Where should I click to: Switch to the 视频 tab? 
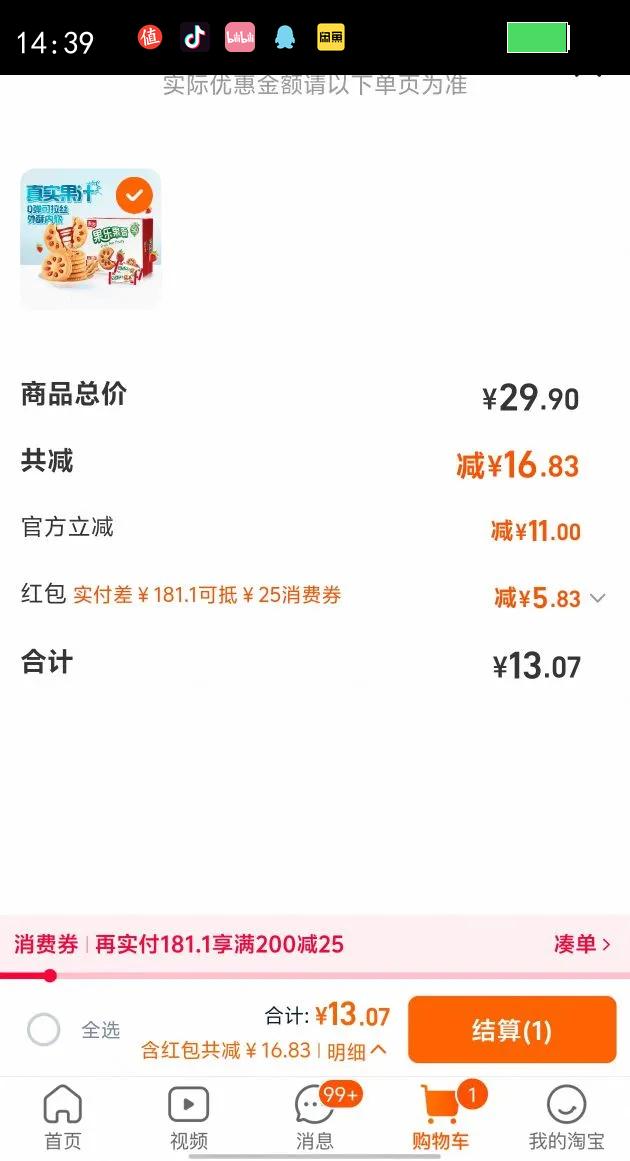[x=188, y=1118]
